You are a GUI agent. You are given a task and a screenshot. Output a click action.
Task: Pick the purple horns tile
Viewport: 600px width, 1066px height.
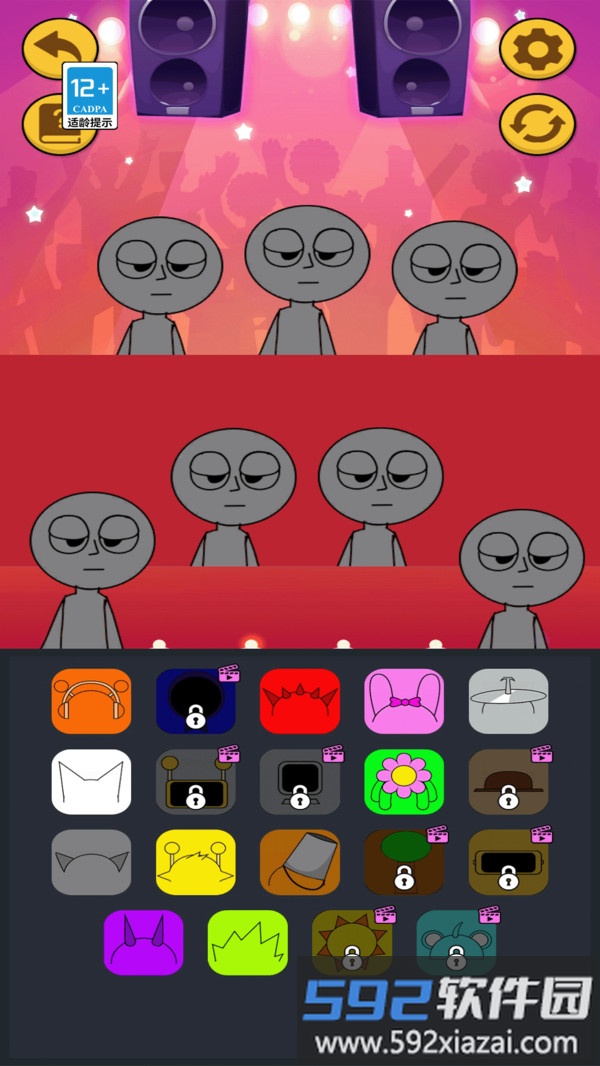pos(144,941)
